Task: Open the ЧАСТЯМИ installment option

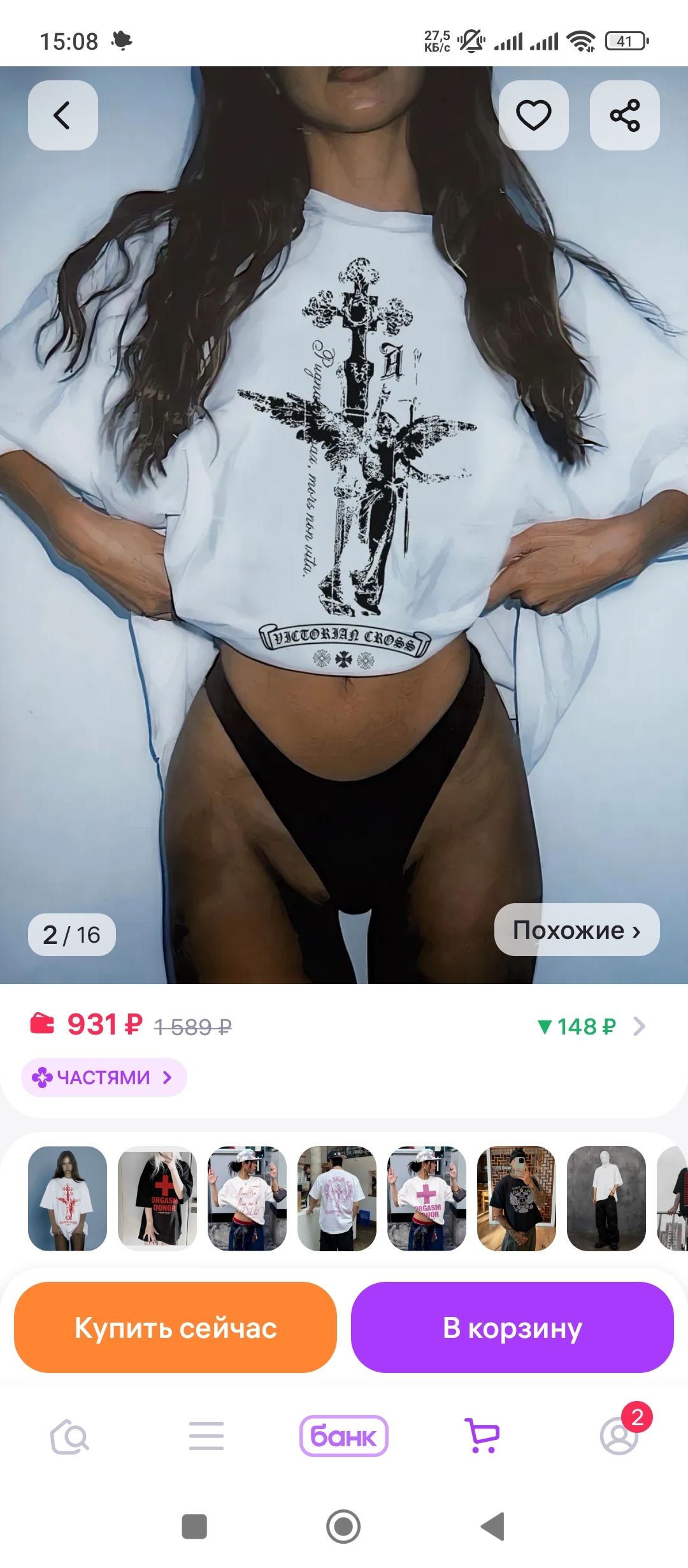Action: coord(104,1077)
